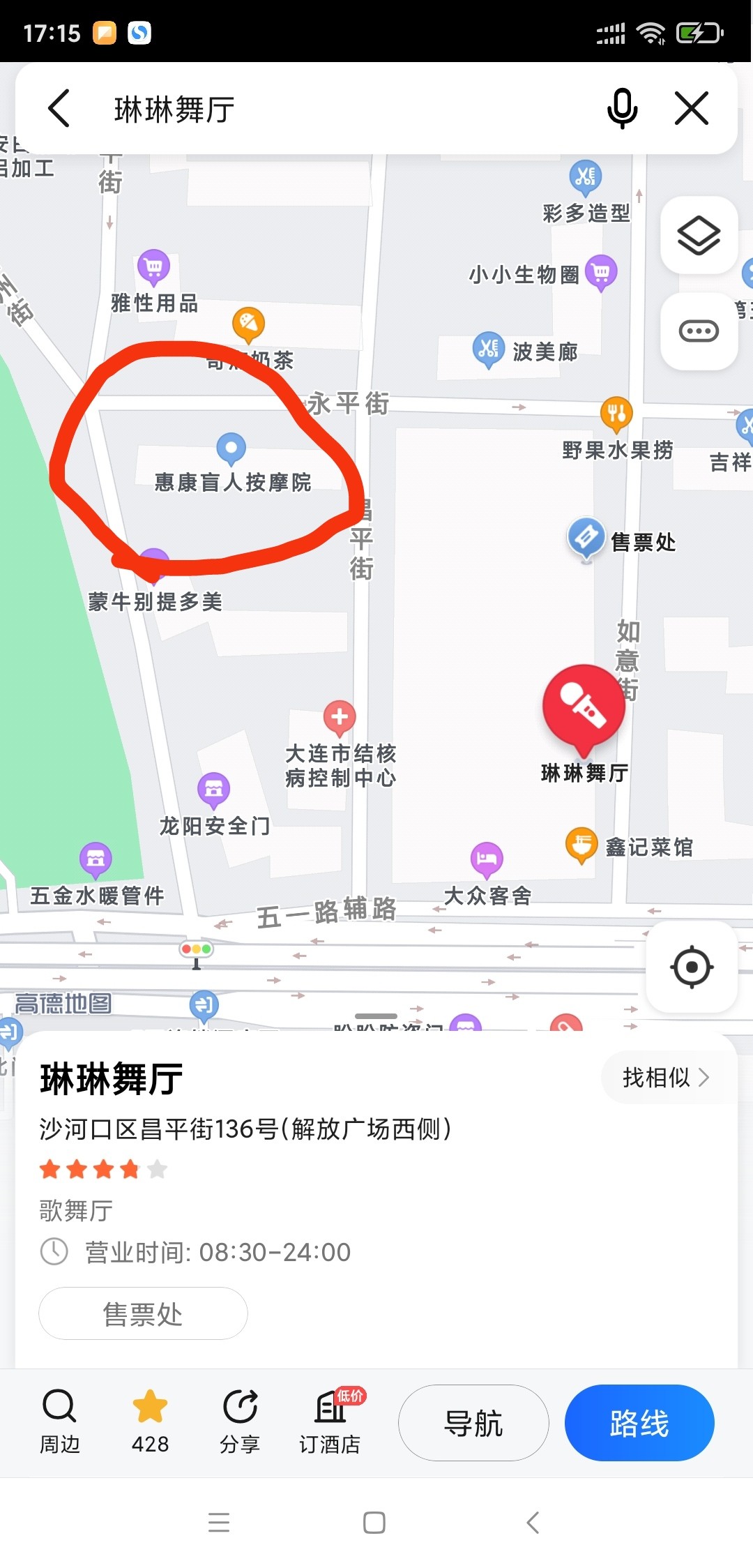Viewport: 753px width, 1568px height.
Task: Tap the 大连市结核病控制中心 map pin
Action: 340,718
